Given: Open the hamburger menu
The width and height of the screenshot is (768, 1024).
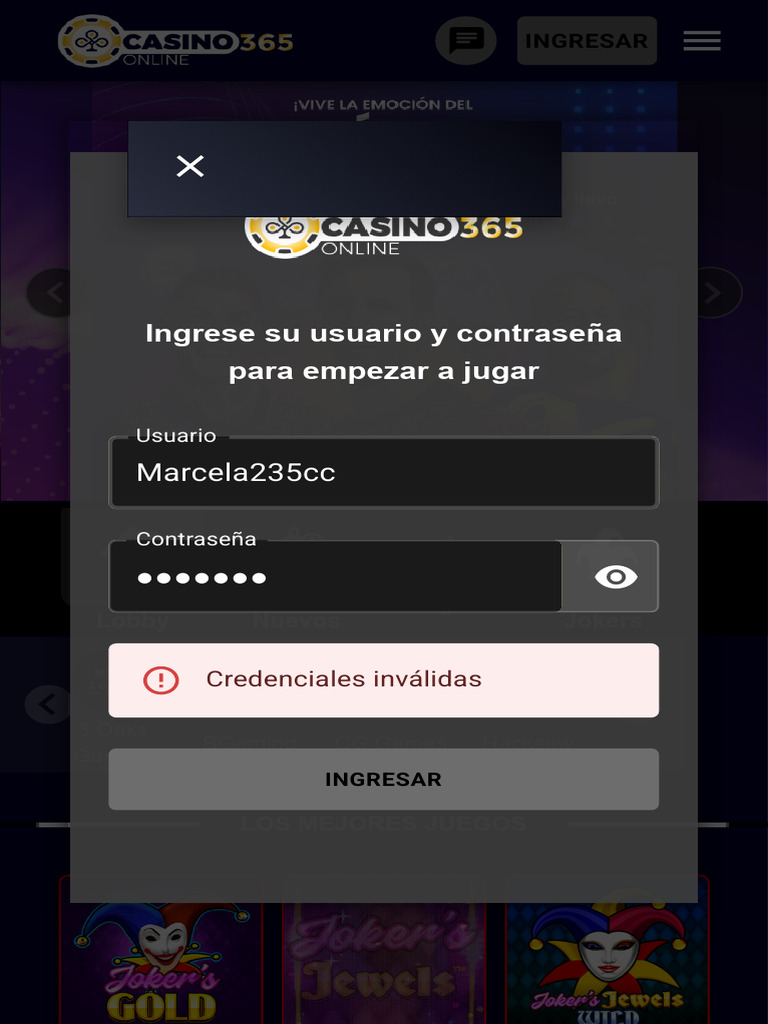Looking at the screenshot, I should point(702,41).
